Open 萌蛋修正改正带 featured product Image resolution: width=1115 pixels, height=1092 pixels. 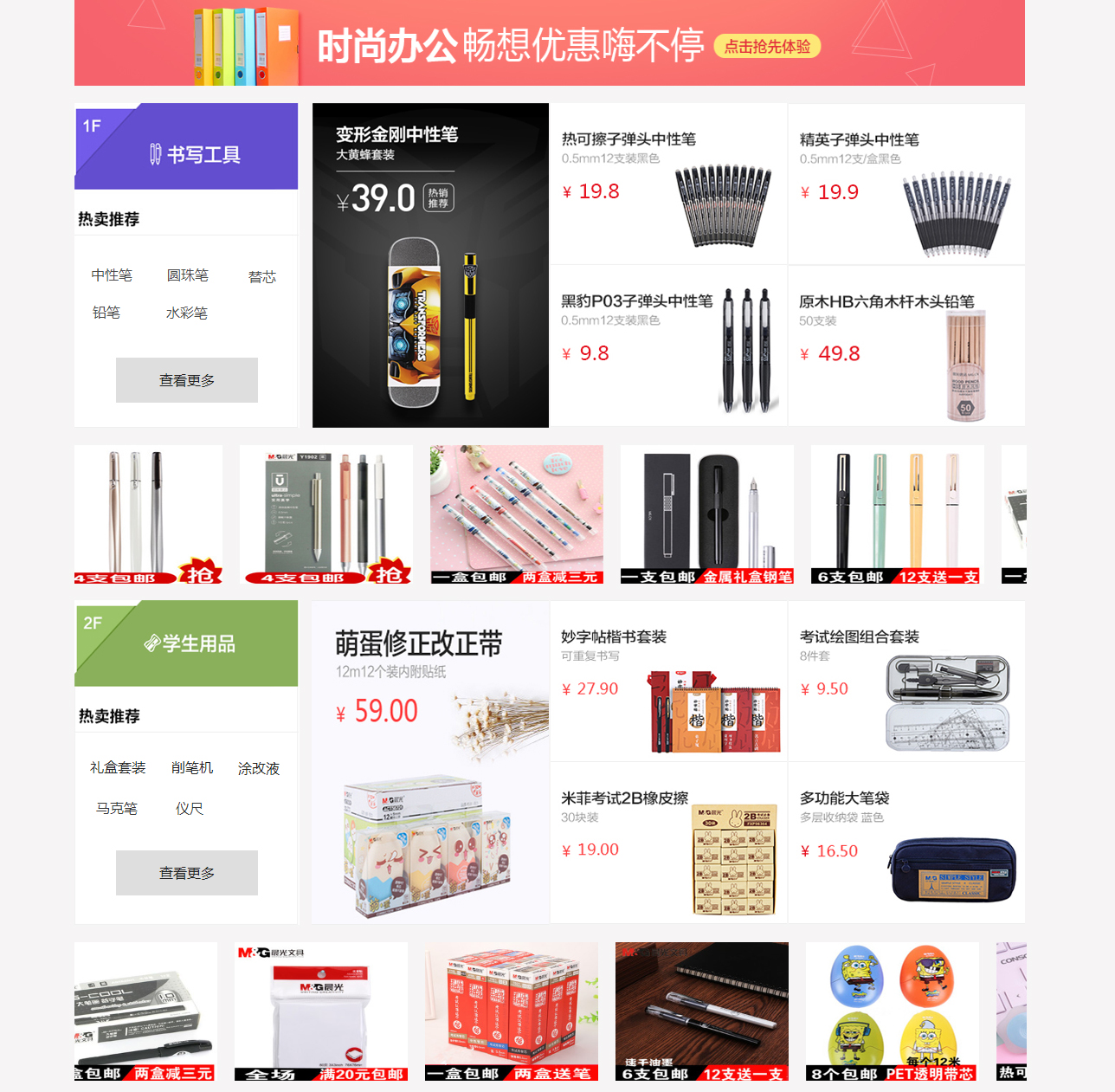point(430,762)
